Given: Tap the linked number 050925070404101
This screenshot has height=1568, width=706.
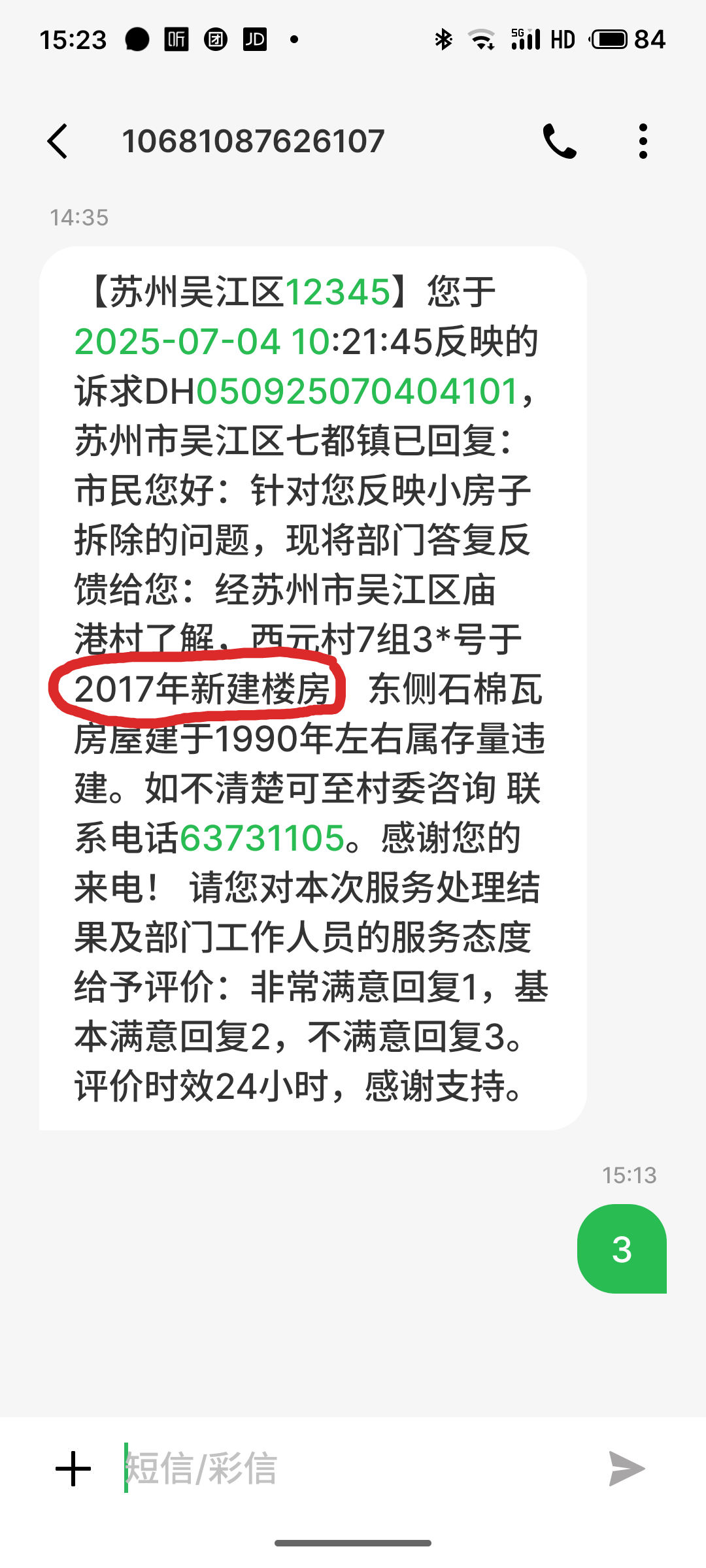Looking at the screenshot, I should tap(358, 391).
